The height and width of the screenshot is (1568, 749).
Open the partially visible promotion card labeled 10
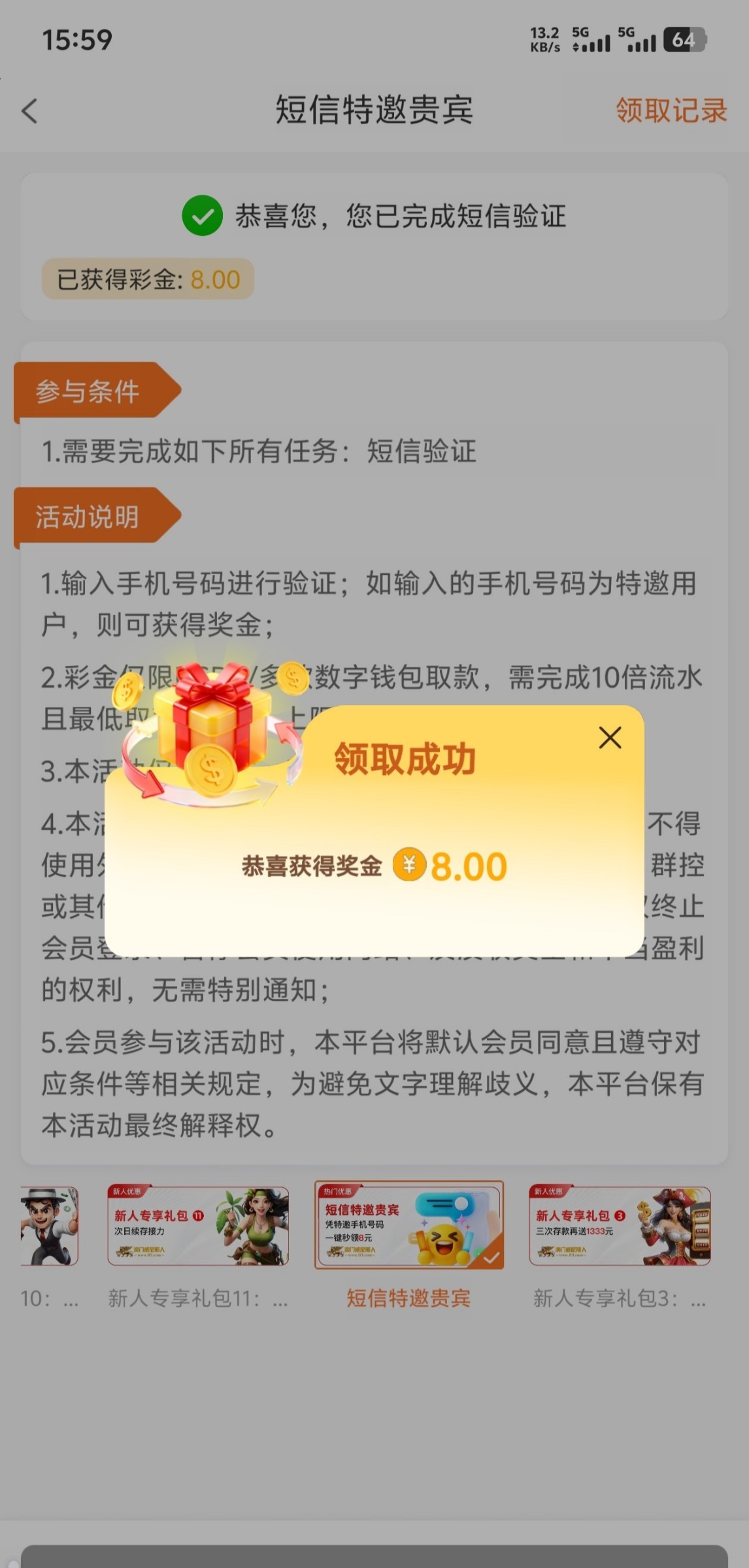coord(49,1226)
